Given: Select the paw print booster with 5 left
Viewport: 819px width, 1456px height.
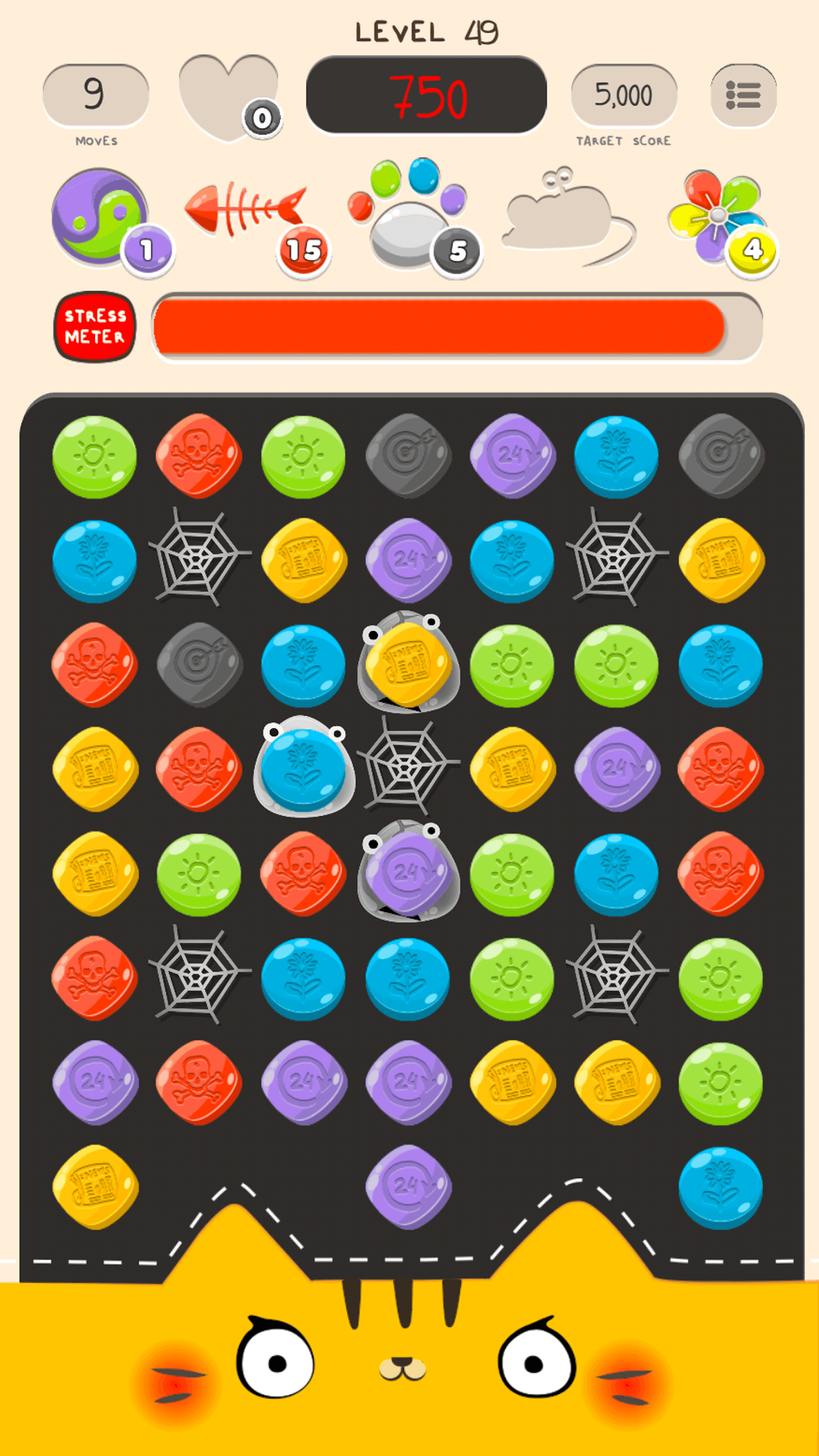Looking at the screenshot, I should (x=414, y=218).
